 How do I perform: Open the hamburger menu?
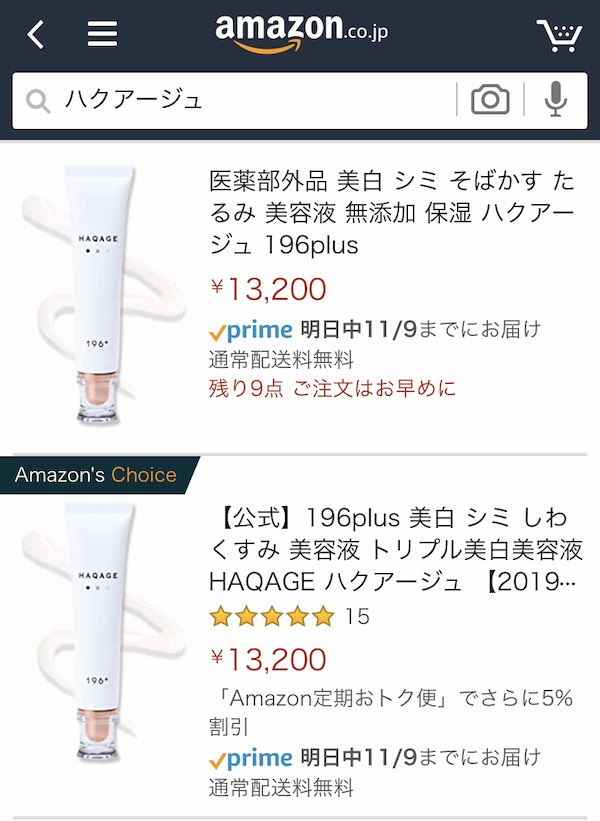click(x=102, y=35)
